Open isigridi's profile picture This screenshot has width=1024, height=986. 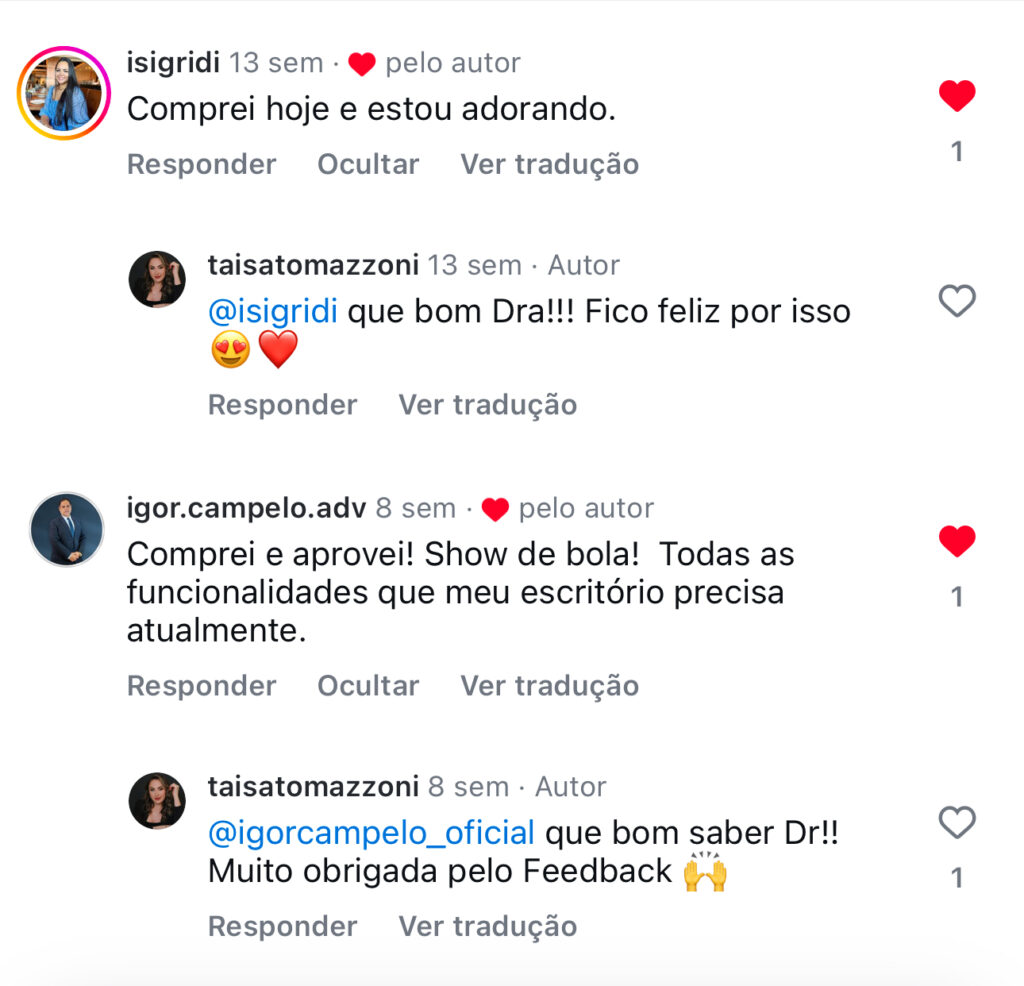tap(64, 93)
